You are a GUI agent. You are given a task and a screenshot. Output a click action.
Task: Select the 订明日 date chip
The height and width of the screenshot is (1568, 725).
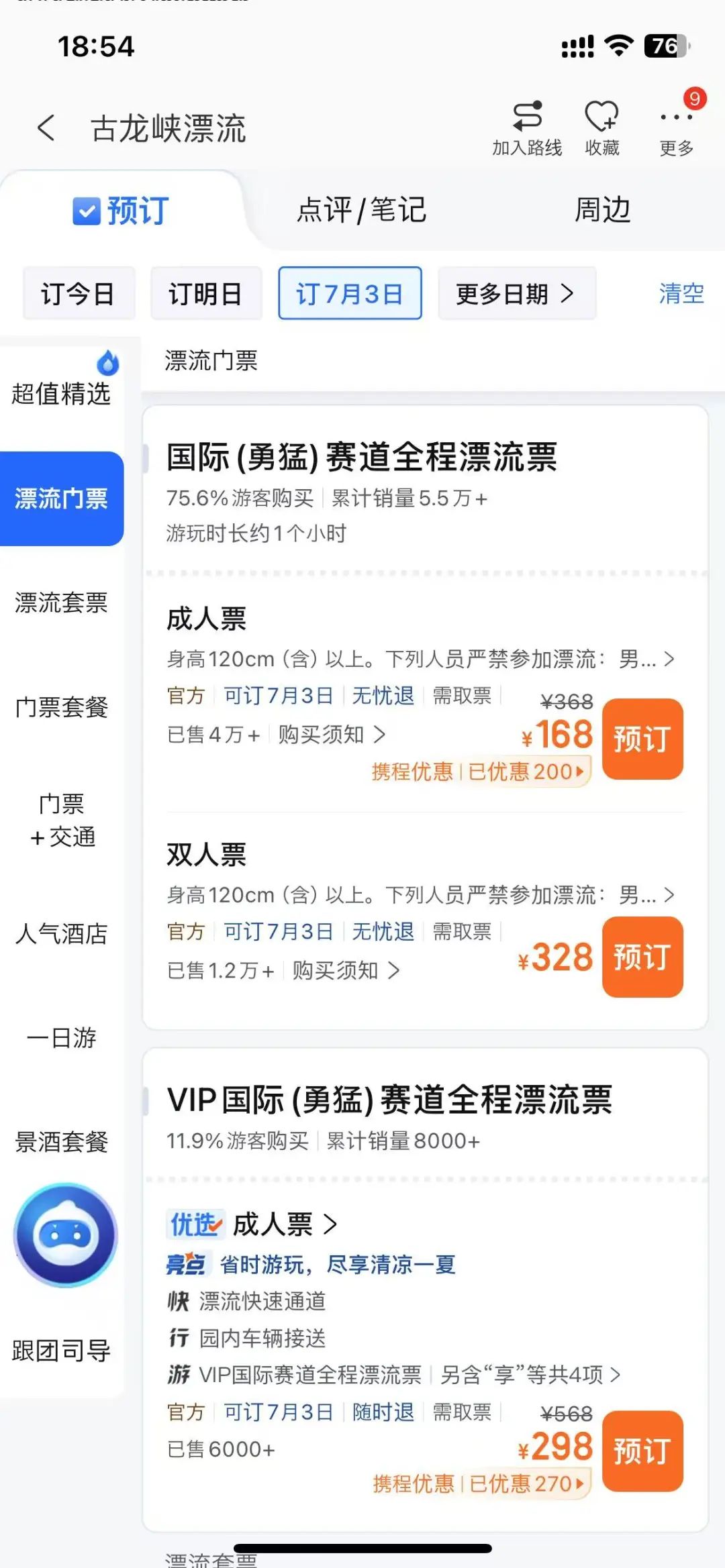click(x=205, y=293)
